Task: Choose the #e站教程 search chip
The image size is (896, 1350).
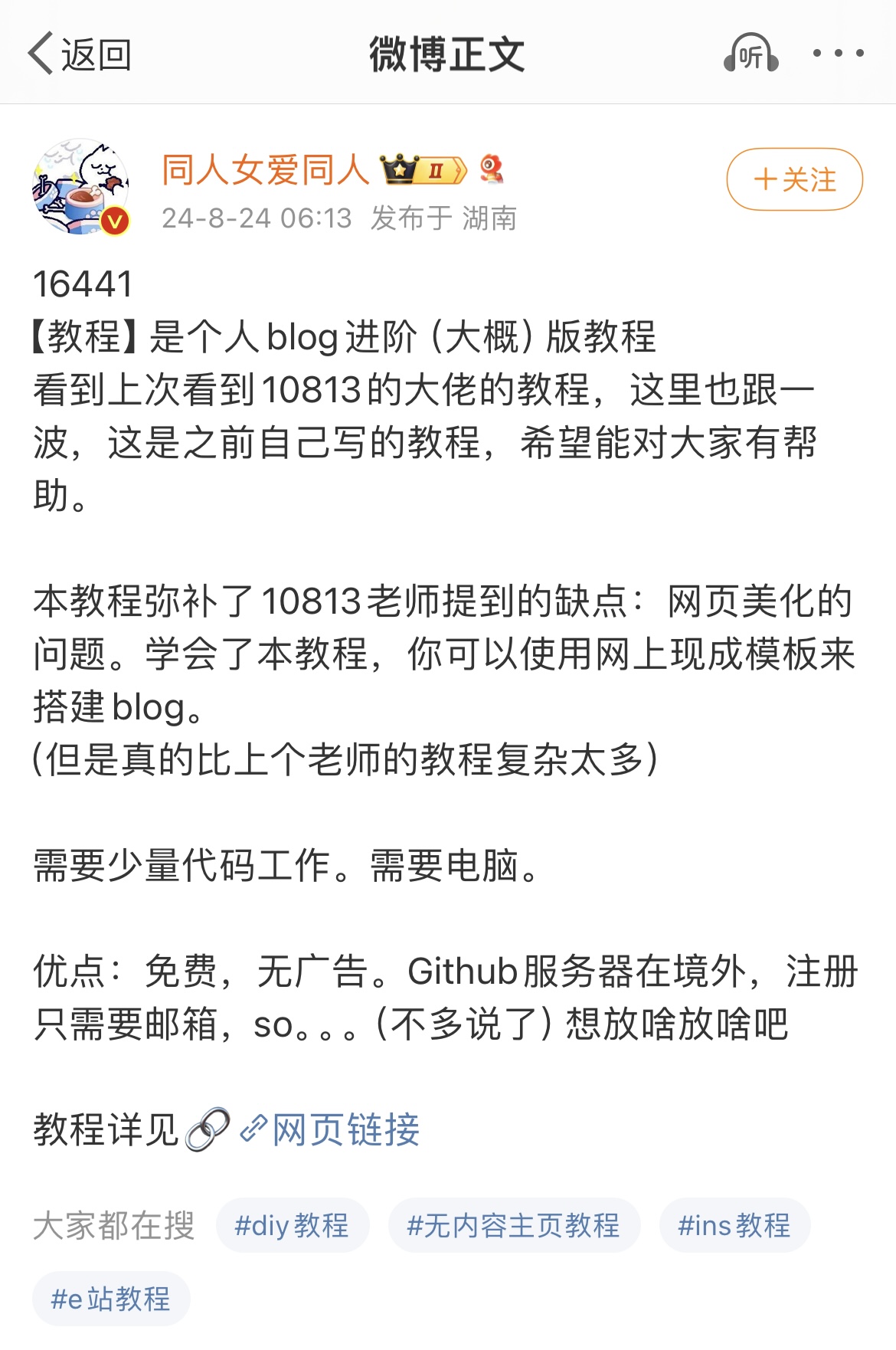Action: click(111, 1299)
